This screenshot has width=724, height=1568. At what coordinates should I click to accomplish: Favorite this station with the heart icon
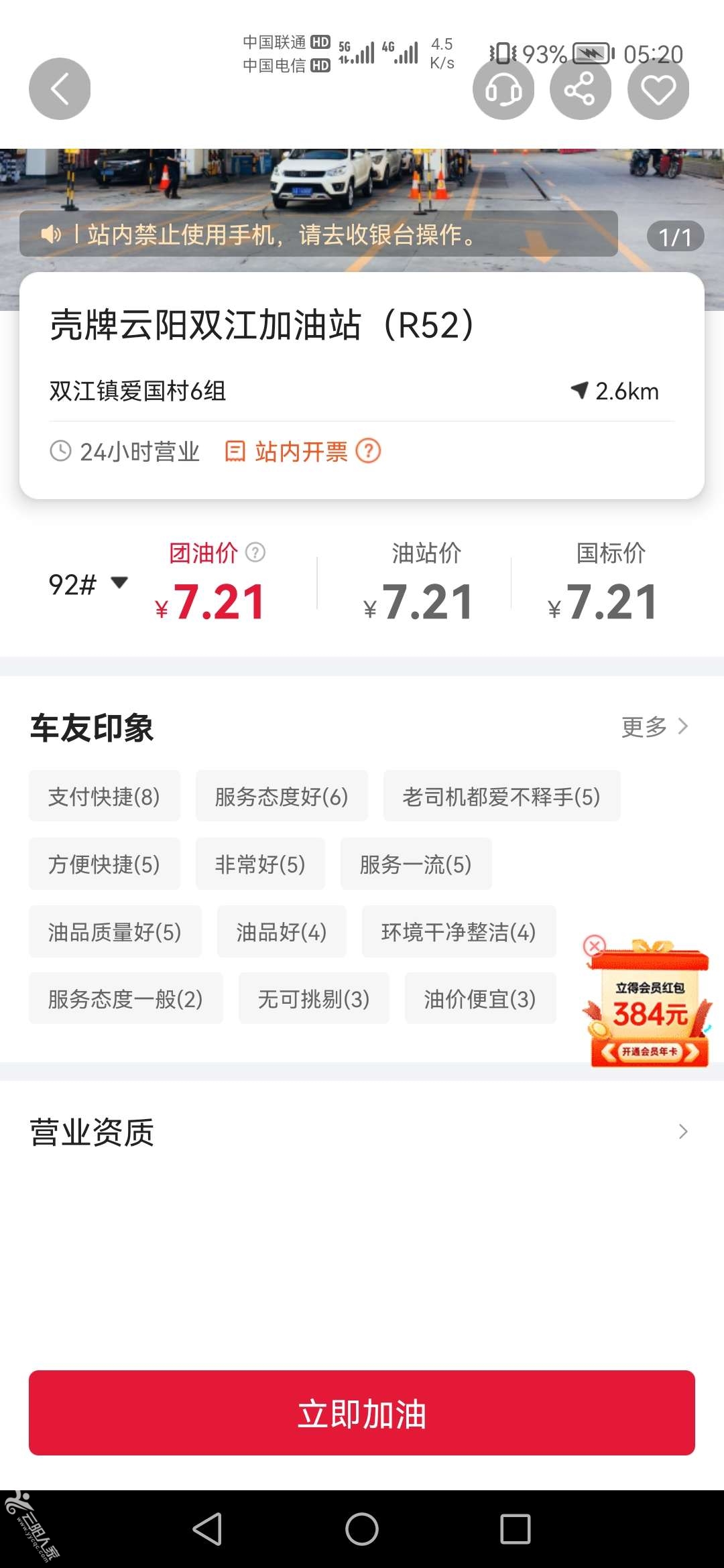(x=658, y=88)
